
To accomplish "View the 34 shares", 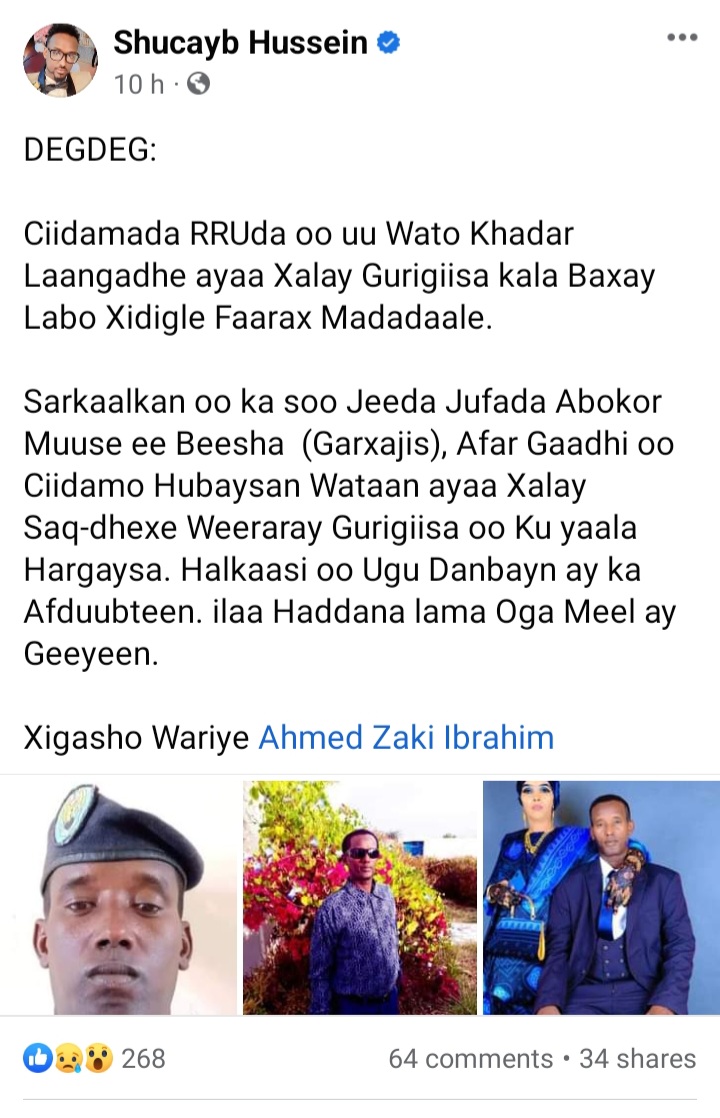I will click(637, 1058).
